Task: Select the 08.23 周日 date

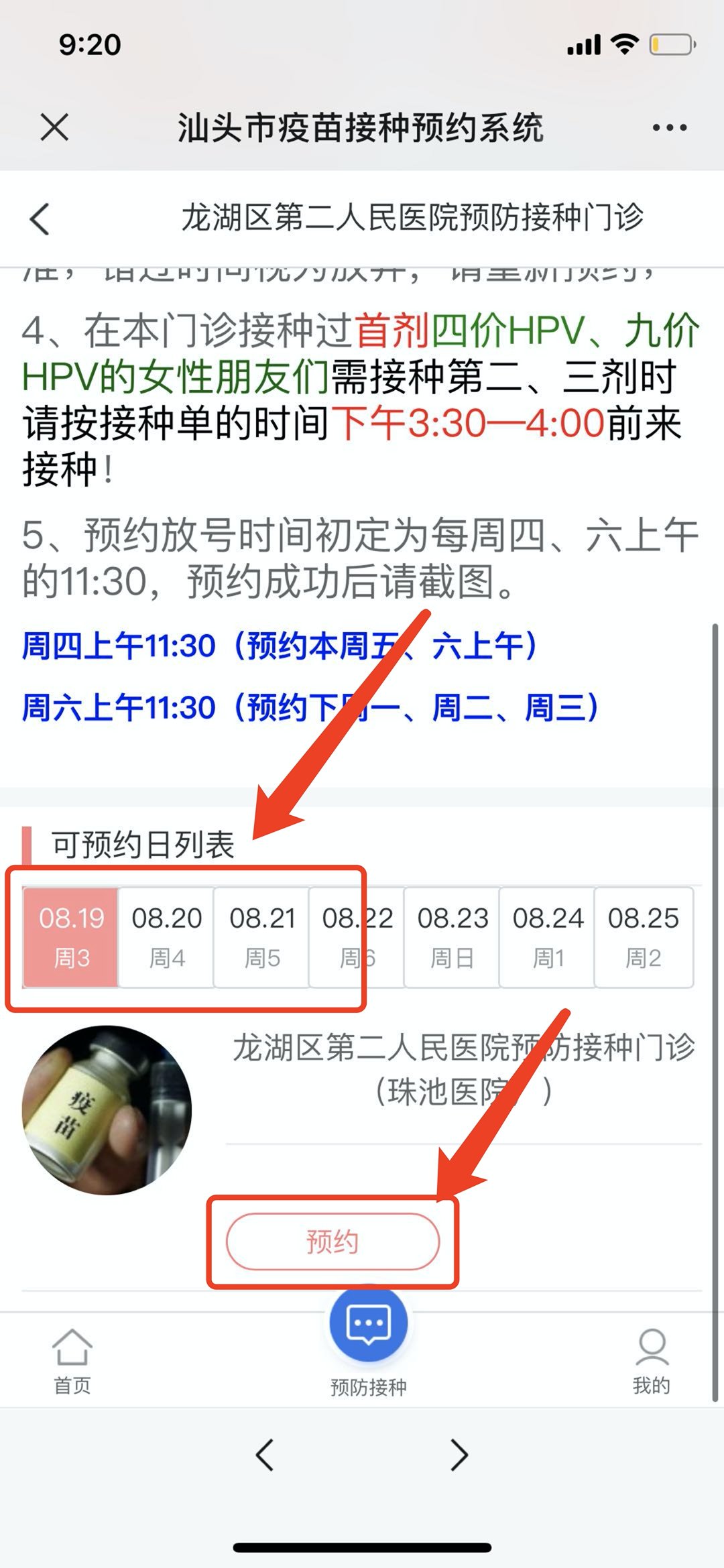Action: coord(452,937)
